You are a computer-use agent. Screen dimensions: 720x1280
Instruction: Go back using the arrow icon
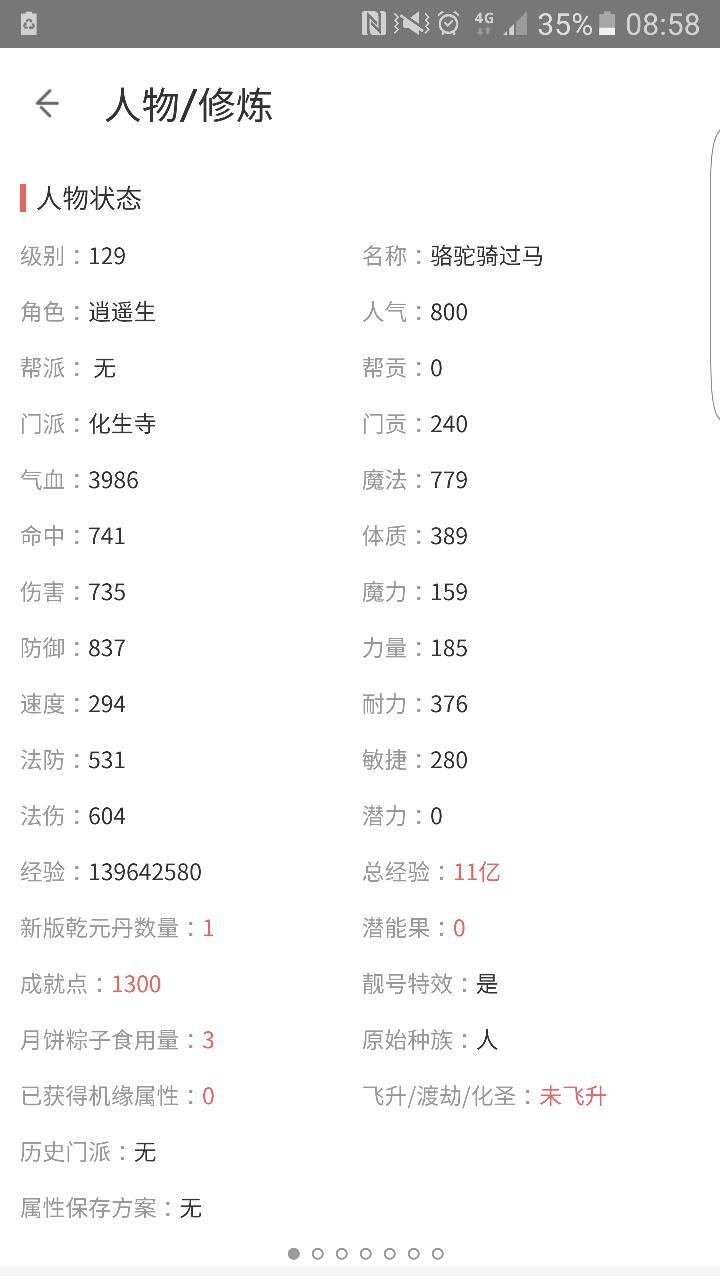coord(47,103)
